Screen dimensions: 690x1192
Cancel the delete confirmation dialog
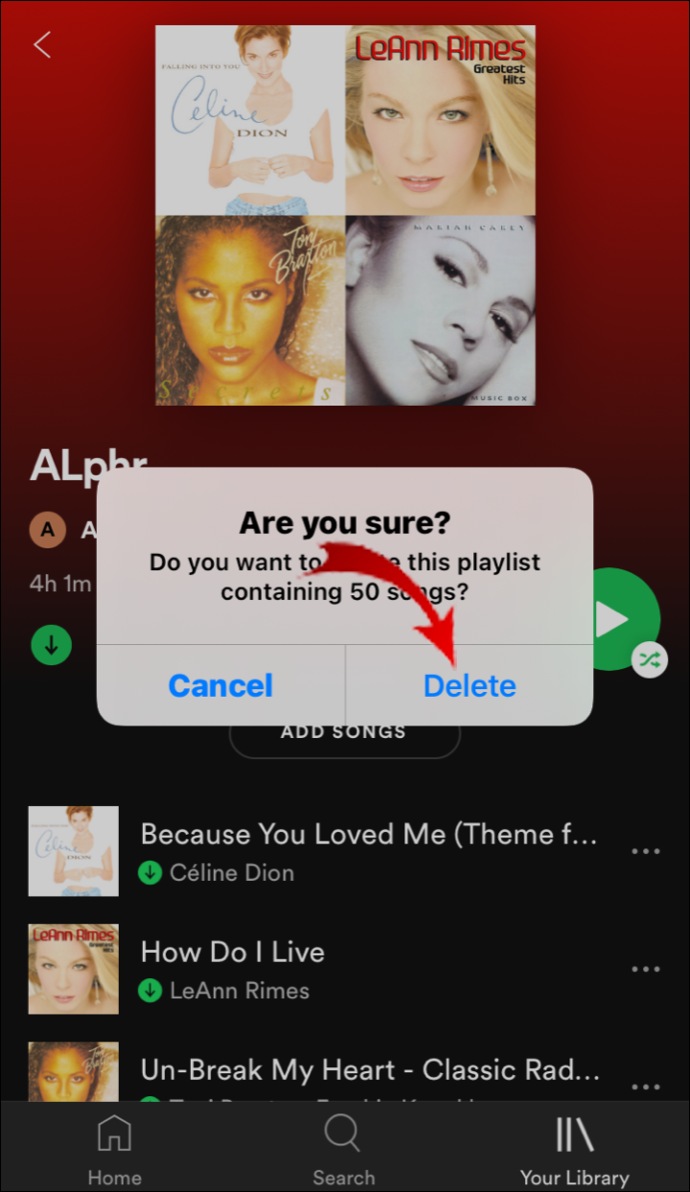pyautogui.click(x=220, y=685)
